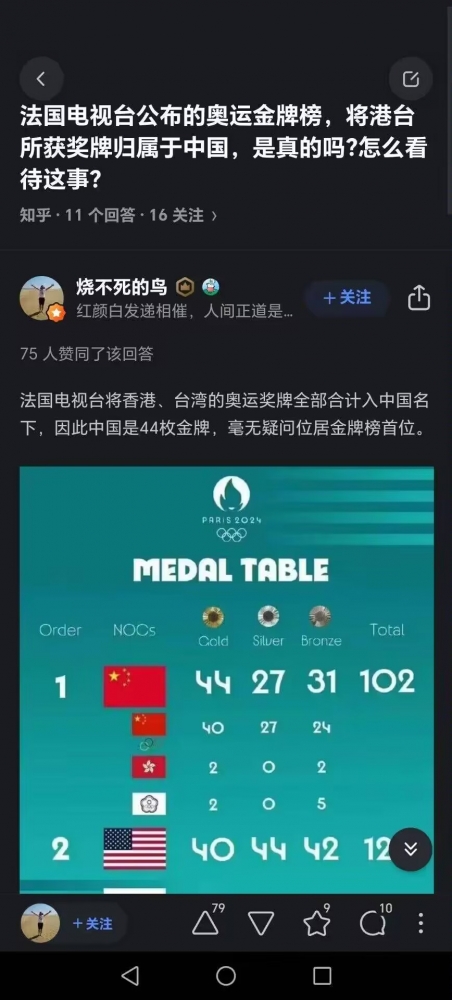
Task: Tap 关注 in the bottom bar
Action: 92,923
